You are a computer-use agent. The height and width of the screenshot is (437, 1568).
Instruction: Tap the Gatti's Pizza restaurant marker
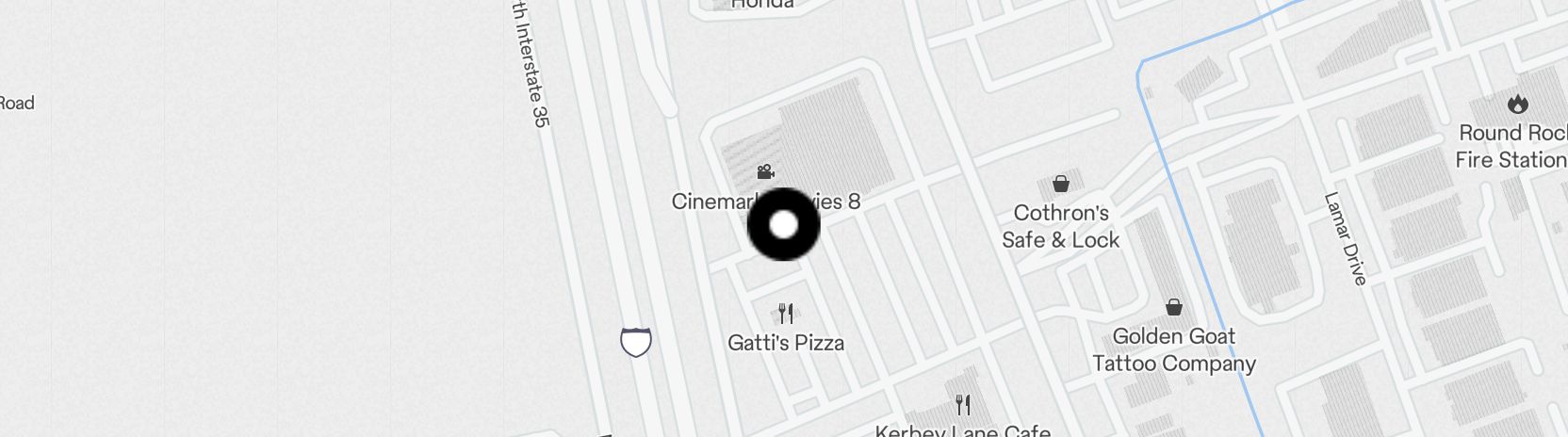pos(786,314)
